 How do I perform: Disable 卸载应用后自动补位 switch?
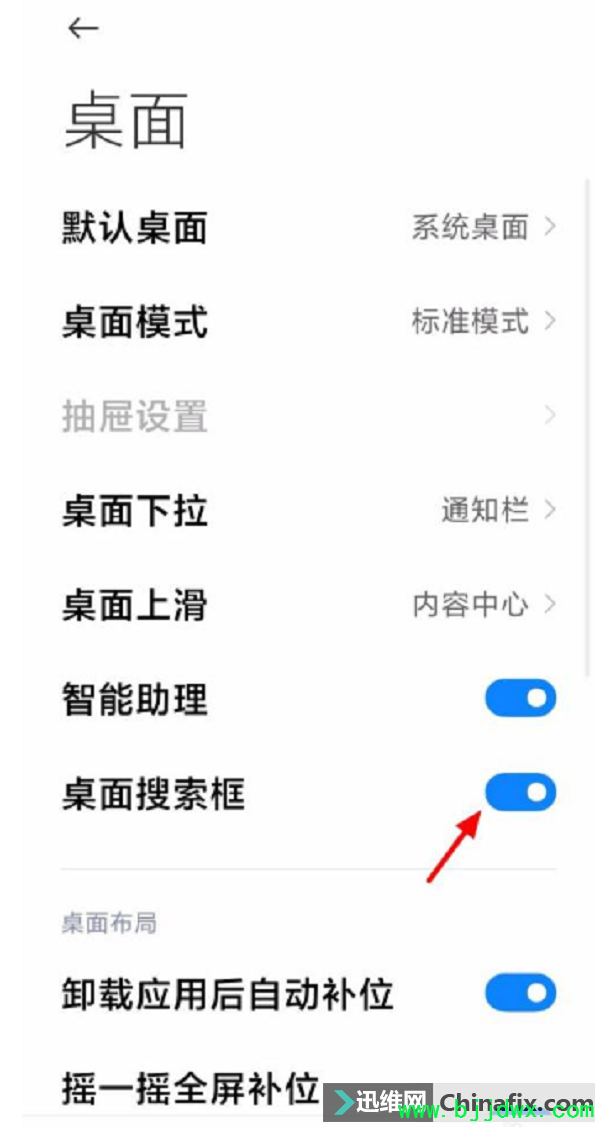pos(520,993)
